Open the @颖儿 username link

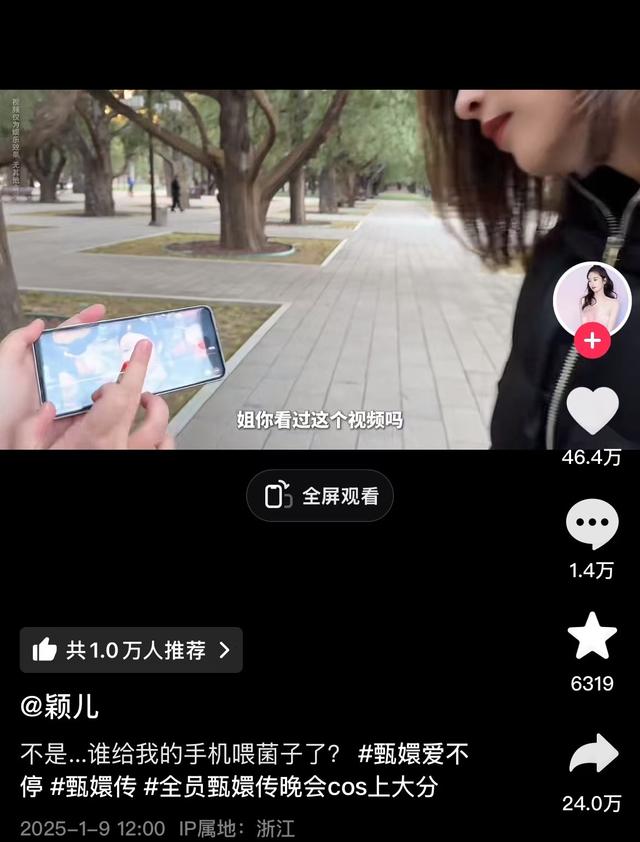point(60,706)
